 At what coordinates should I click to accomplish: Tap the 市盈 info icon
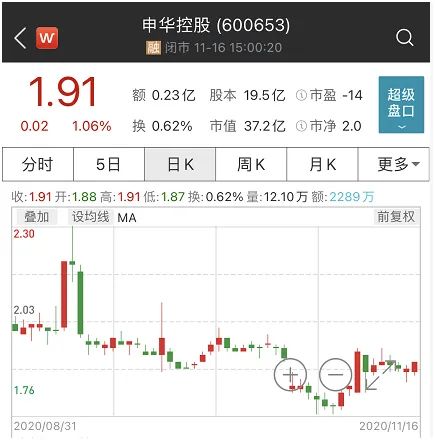coord(301,96)
